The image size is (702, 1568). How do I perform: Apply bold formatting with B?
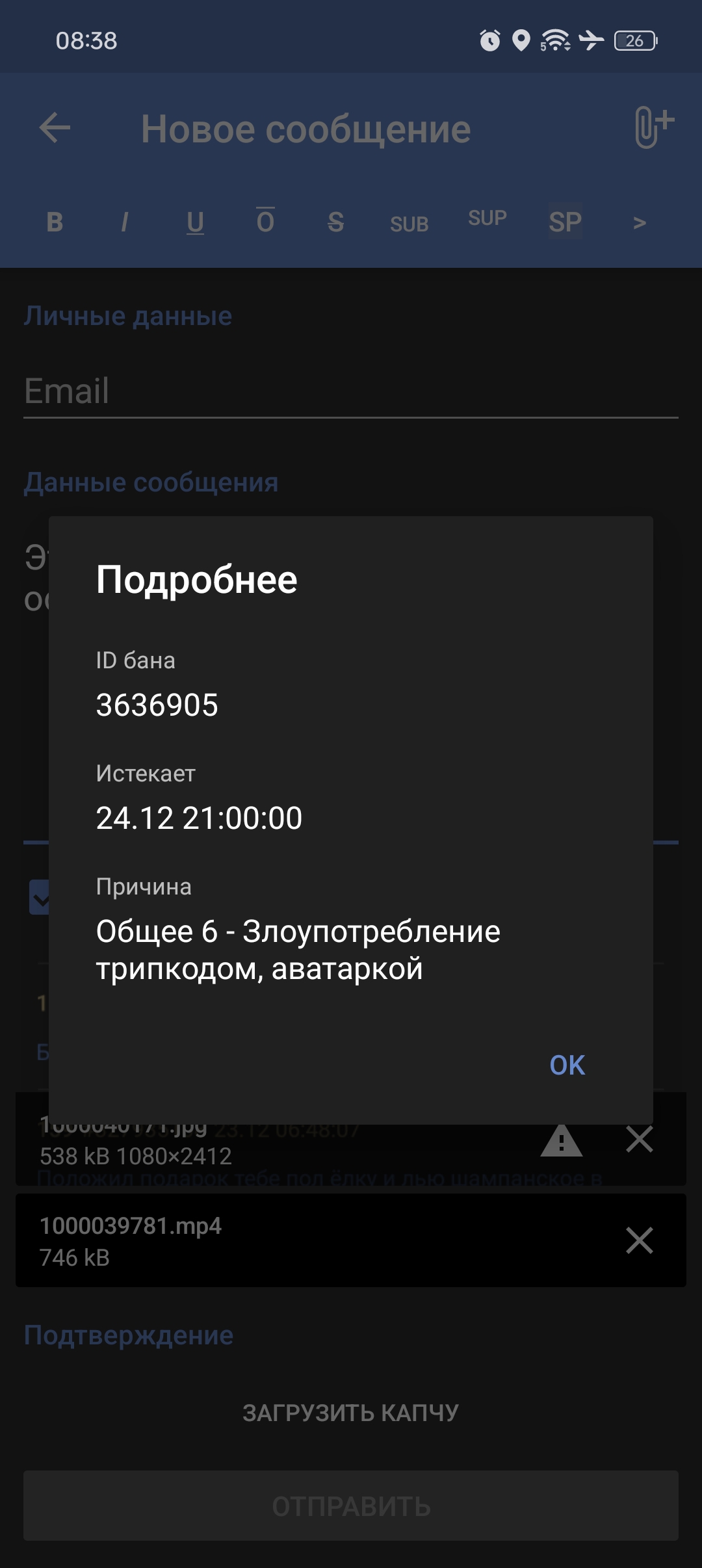[x=55, y=222]
